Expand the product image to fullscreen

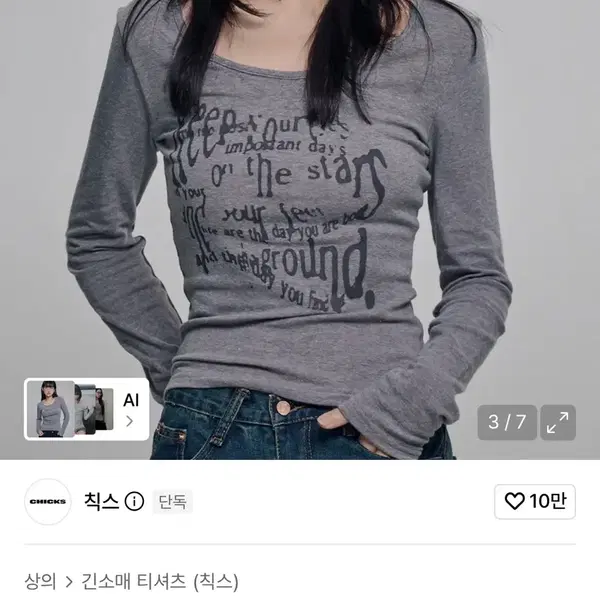[558, 422]
